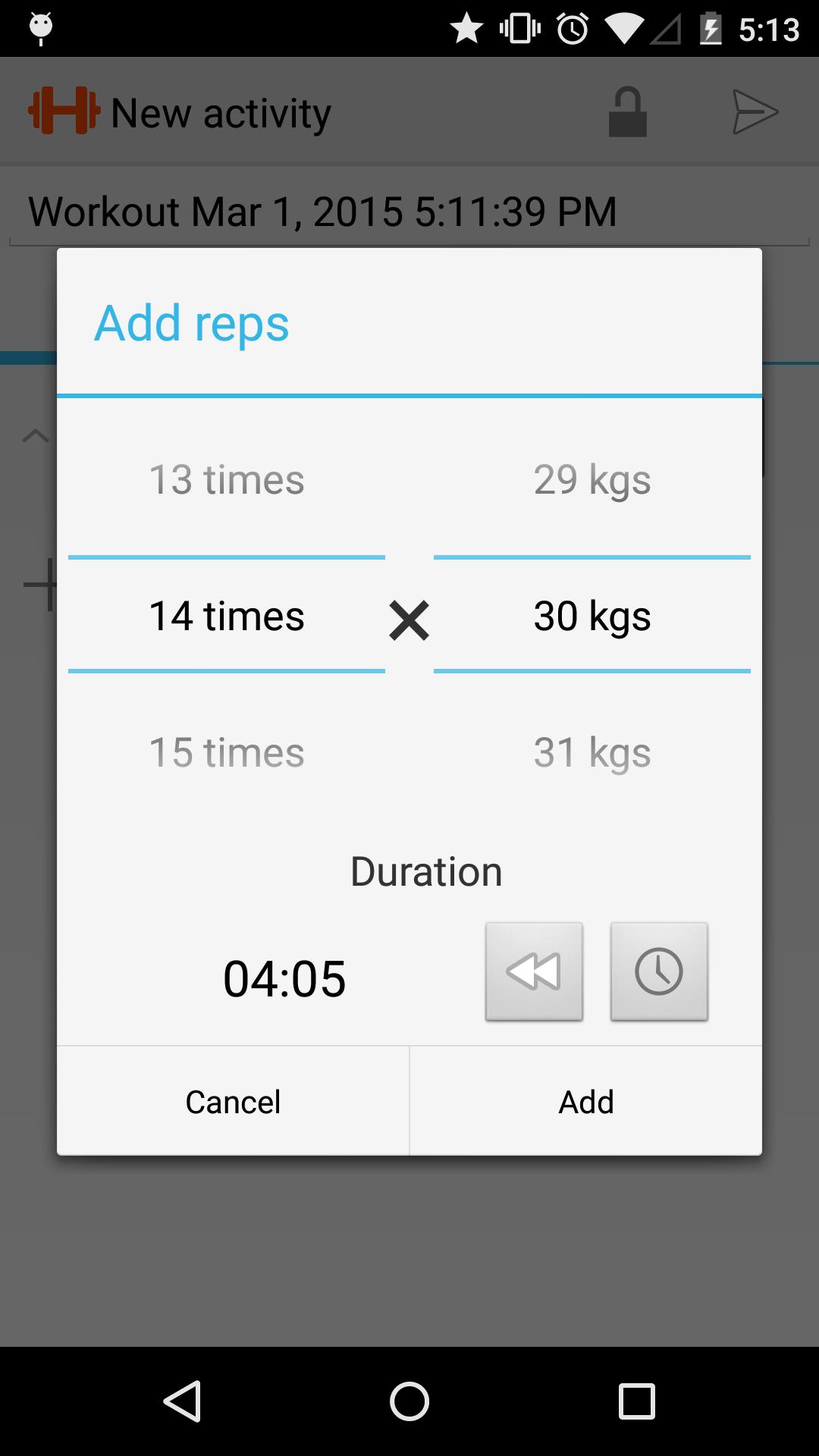Choose 29 kgs in weight picker
Viewport: 819px width, 1456px height.
592,479
